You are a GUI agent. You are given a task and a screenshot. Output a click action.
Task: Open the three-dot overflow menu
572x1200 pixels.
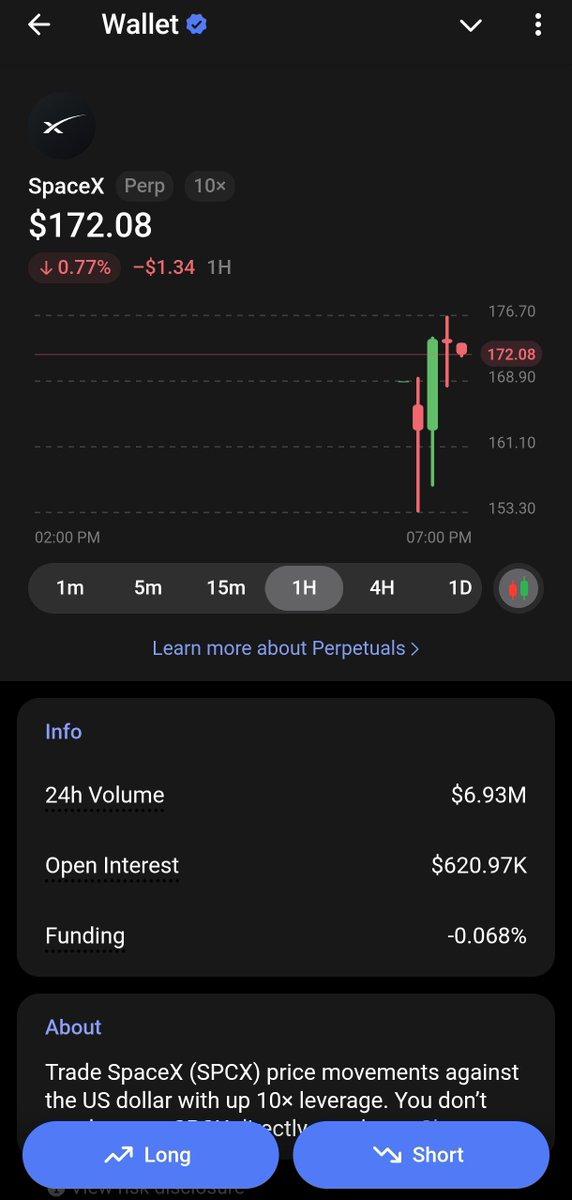coord(539,25)
